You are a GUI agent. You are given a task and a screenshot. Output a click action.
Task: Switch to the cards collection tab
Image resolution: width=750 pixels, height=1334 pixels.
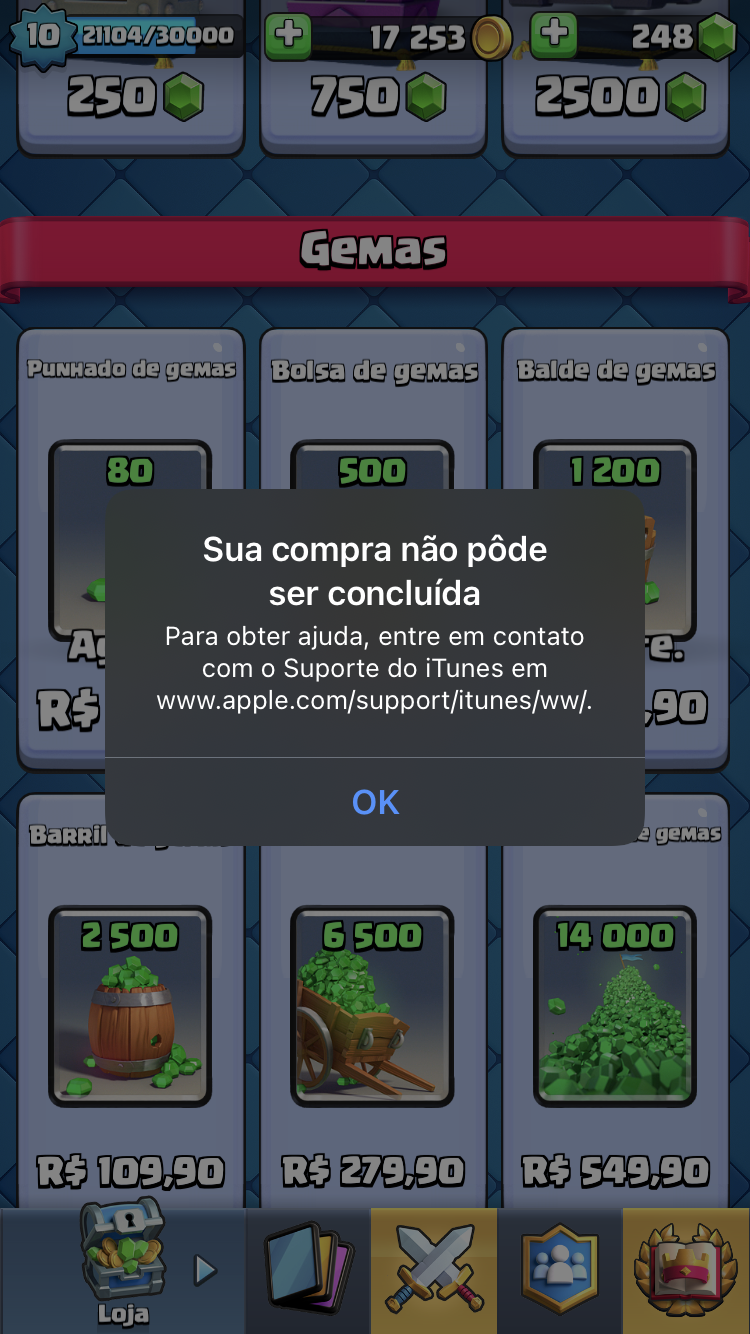pyautogui.click(x=309, y=1270)
